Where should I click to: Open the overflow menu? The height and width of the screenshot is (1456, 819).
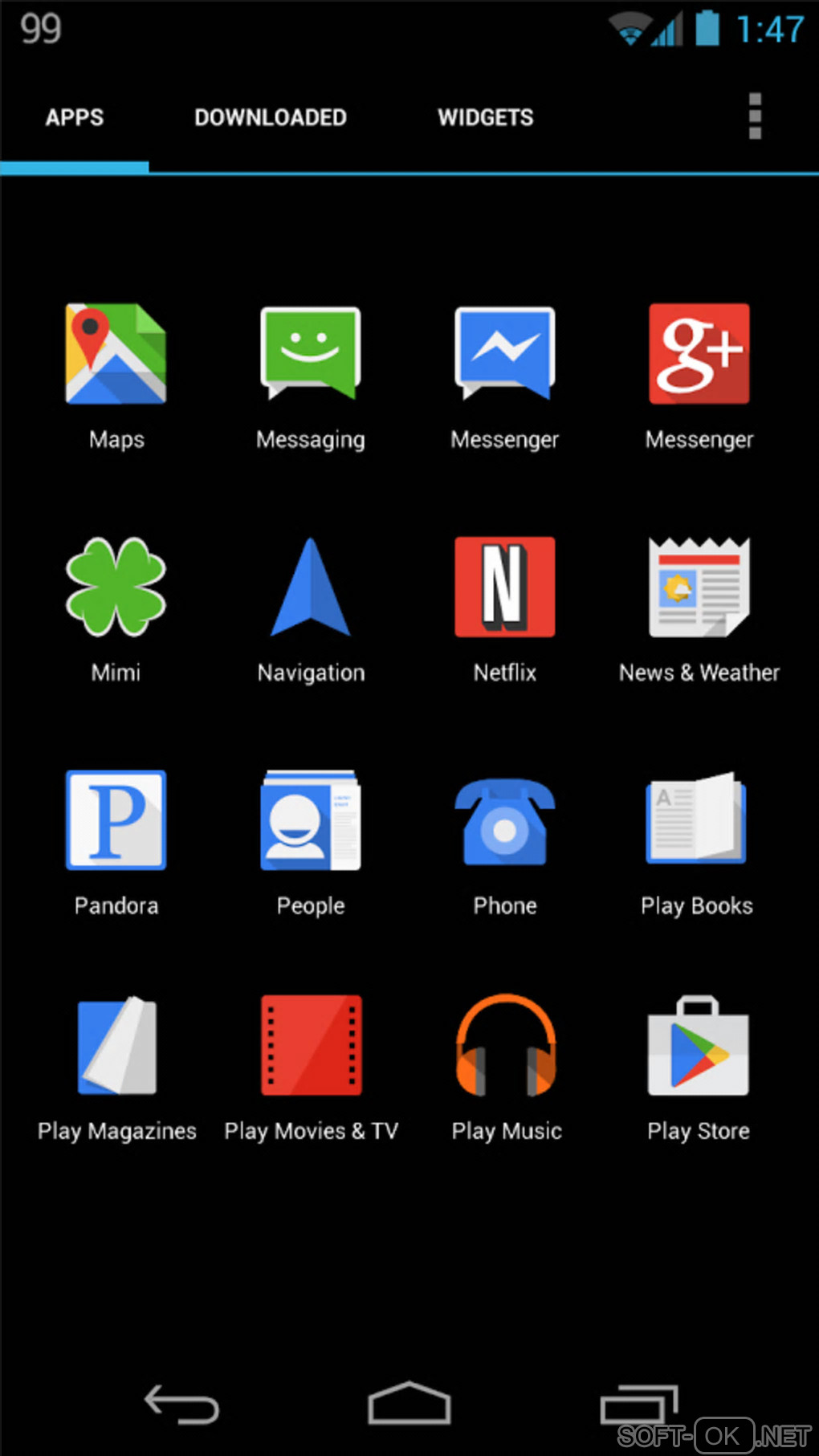(754, 117)
